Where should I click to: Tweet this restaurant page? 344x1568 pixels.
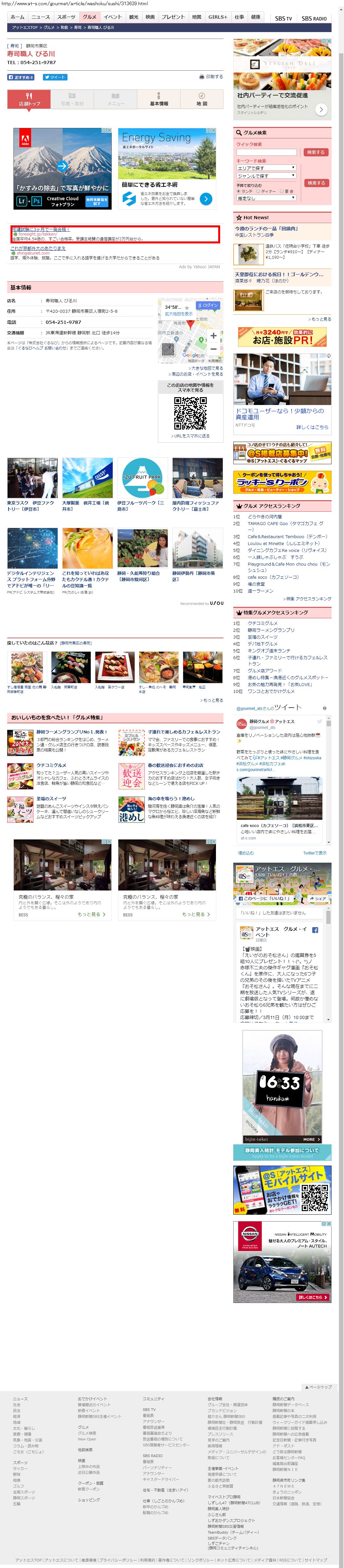click(x=55, y=77)
